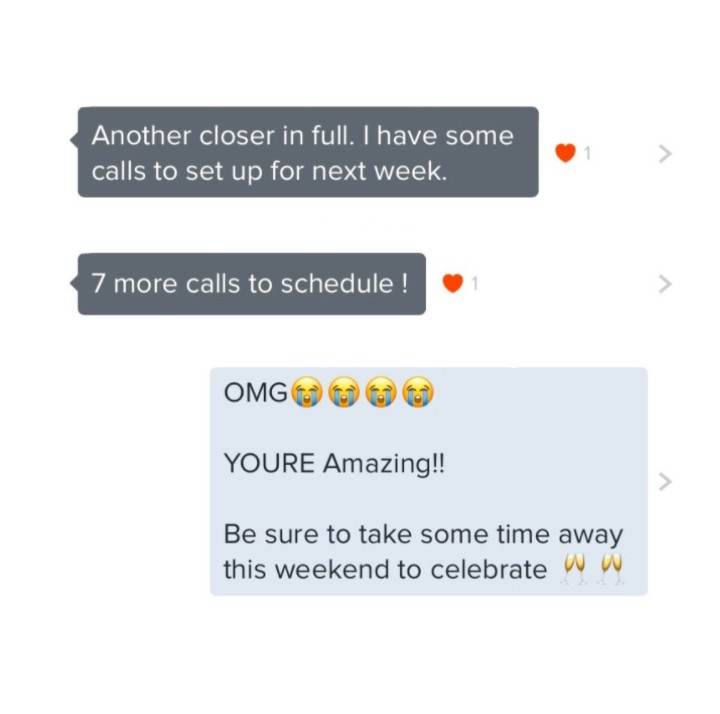This screenshot has height=714, width=720.
Task: Open details chevron for '7 more calls to schedule'
Action: click(666, 284)
